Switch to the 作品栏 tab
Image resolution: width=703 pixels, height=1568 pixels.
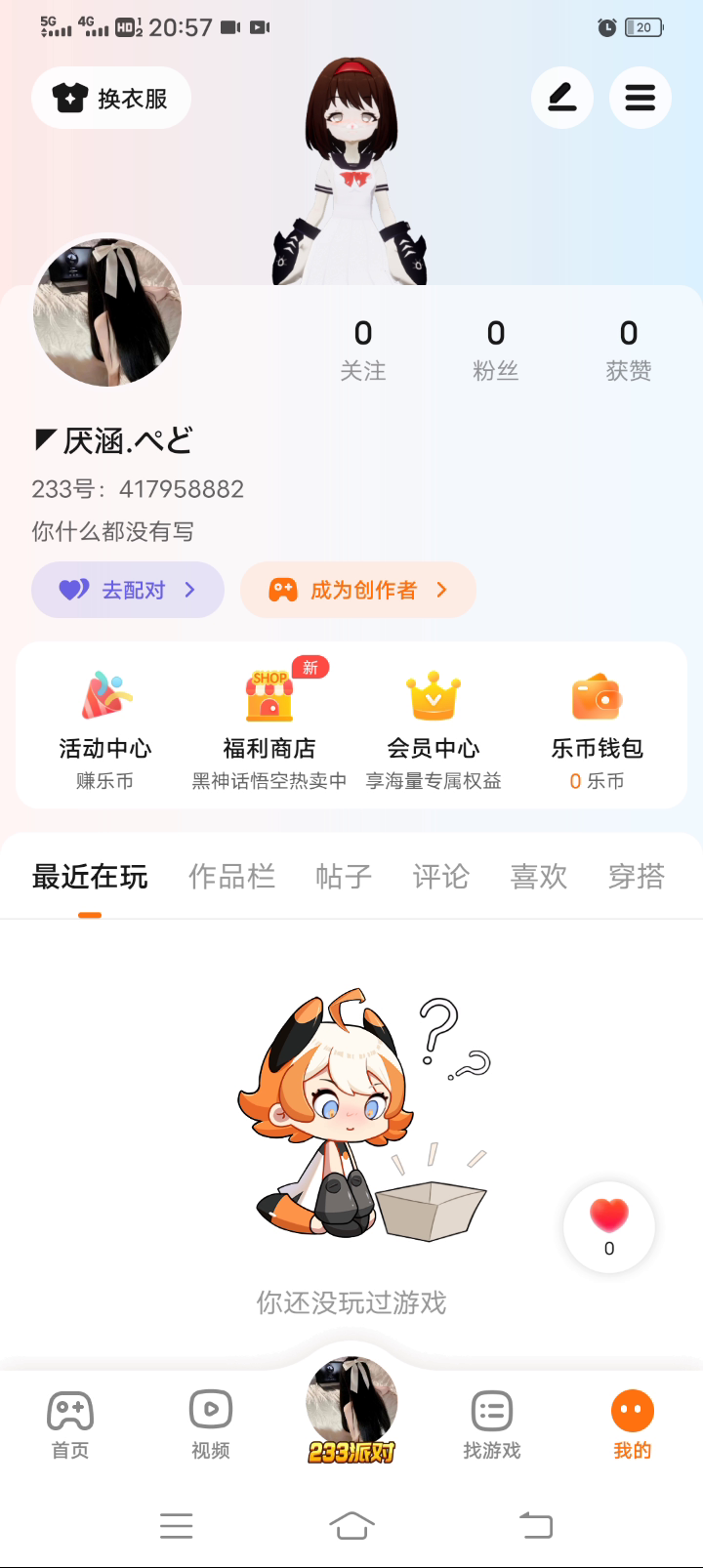[231, 877]
